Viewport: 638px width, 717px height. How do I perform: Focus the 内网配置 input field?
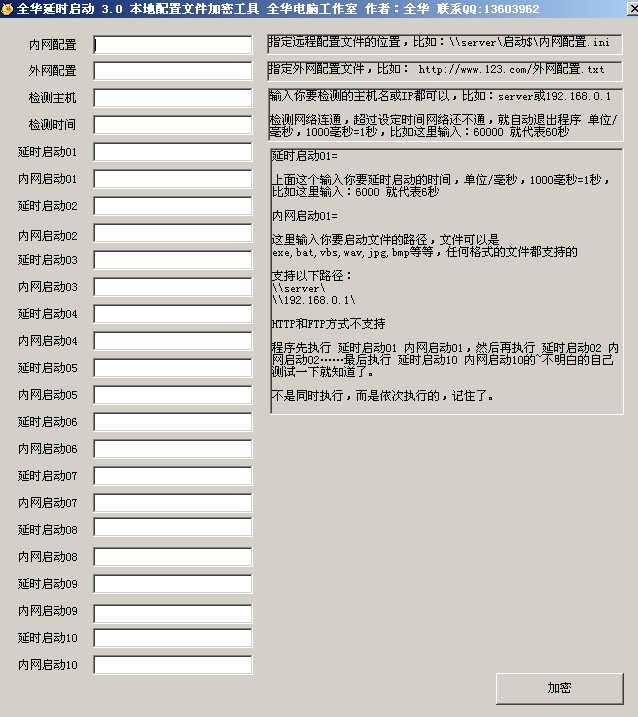[x=173, y=45]
